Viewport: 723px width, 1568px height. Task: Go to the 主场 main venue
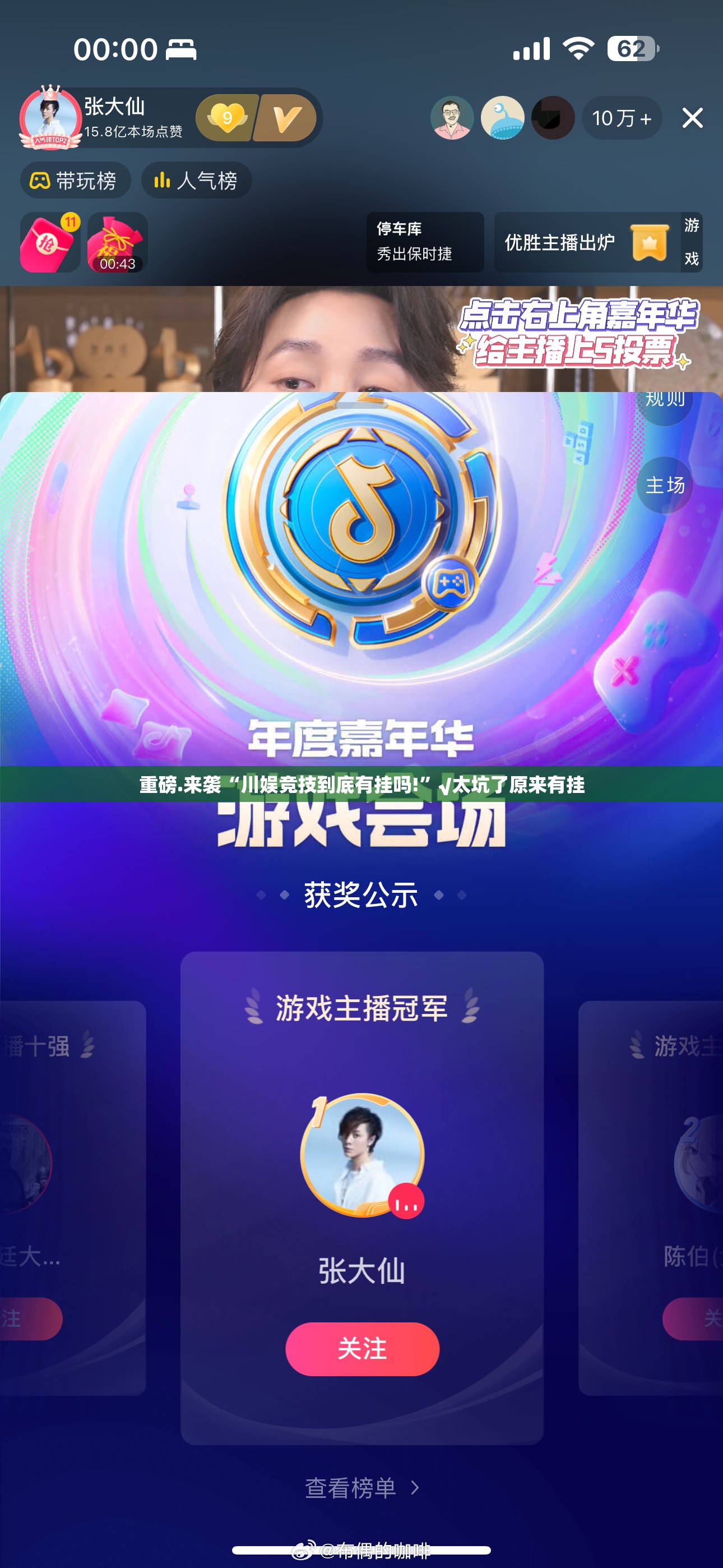tap(665, 485)
